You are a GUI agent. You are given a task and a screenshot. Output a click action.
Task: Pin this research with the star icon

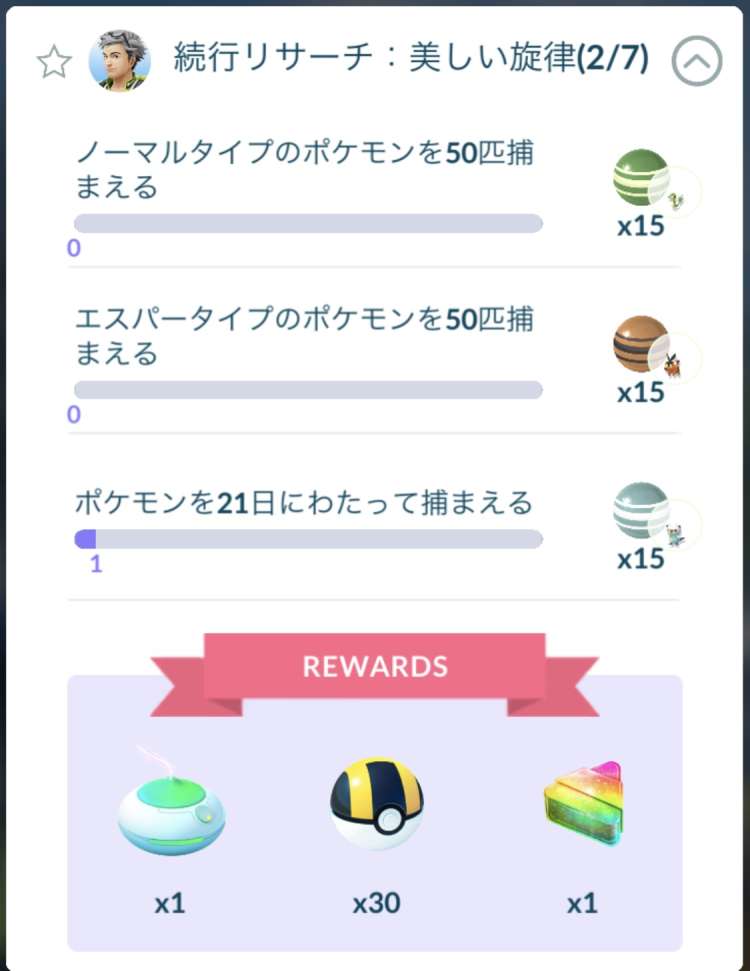[54, 63]
